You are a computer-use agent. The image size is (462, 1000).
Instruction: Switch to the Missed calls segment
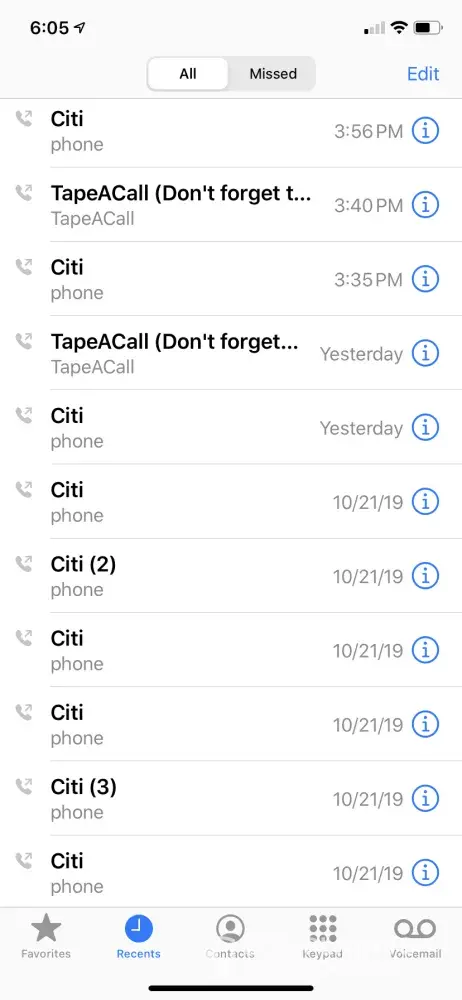272,74
